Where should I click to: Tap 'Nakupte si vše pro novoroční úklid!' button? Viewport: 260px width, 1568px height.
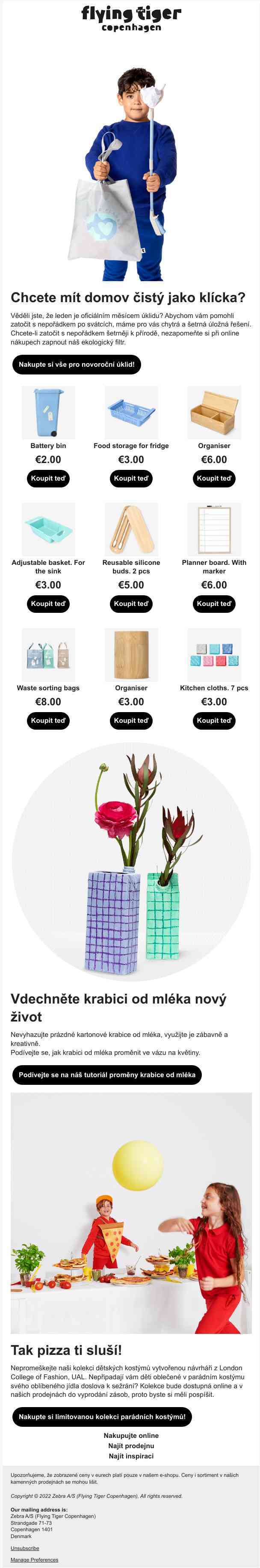pyautogui.click(x=76, y=365)
